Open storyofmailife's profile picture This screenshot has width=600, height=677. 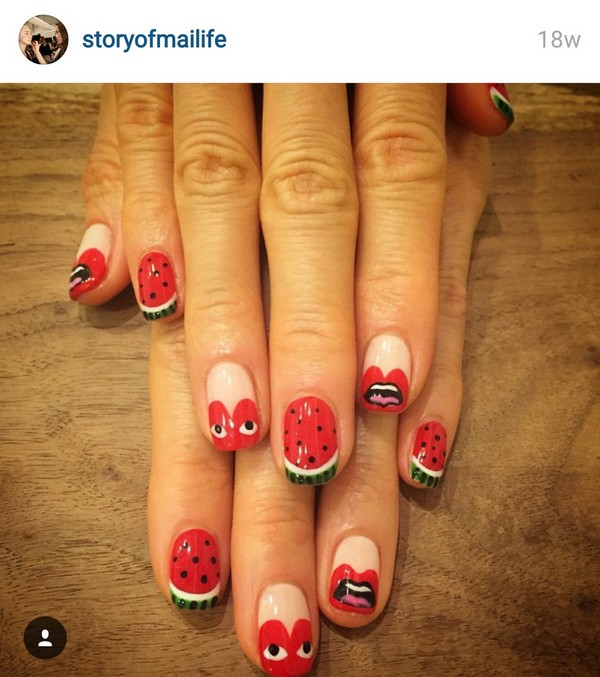[x=43, y=40]
